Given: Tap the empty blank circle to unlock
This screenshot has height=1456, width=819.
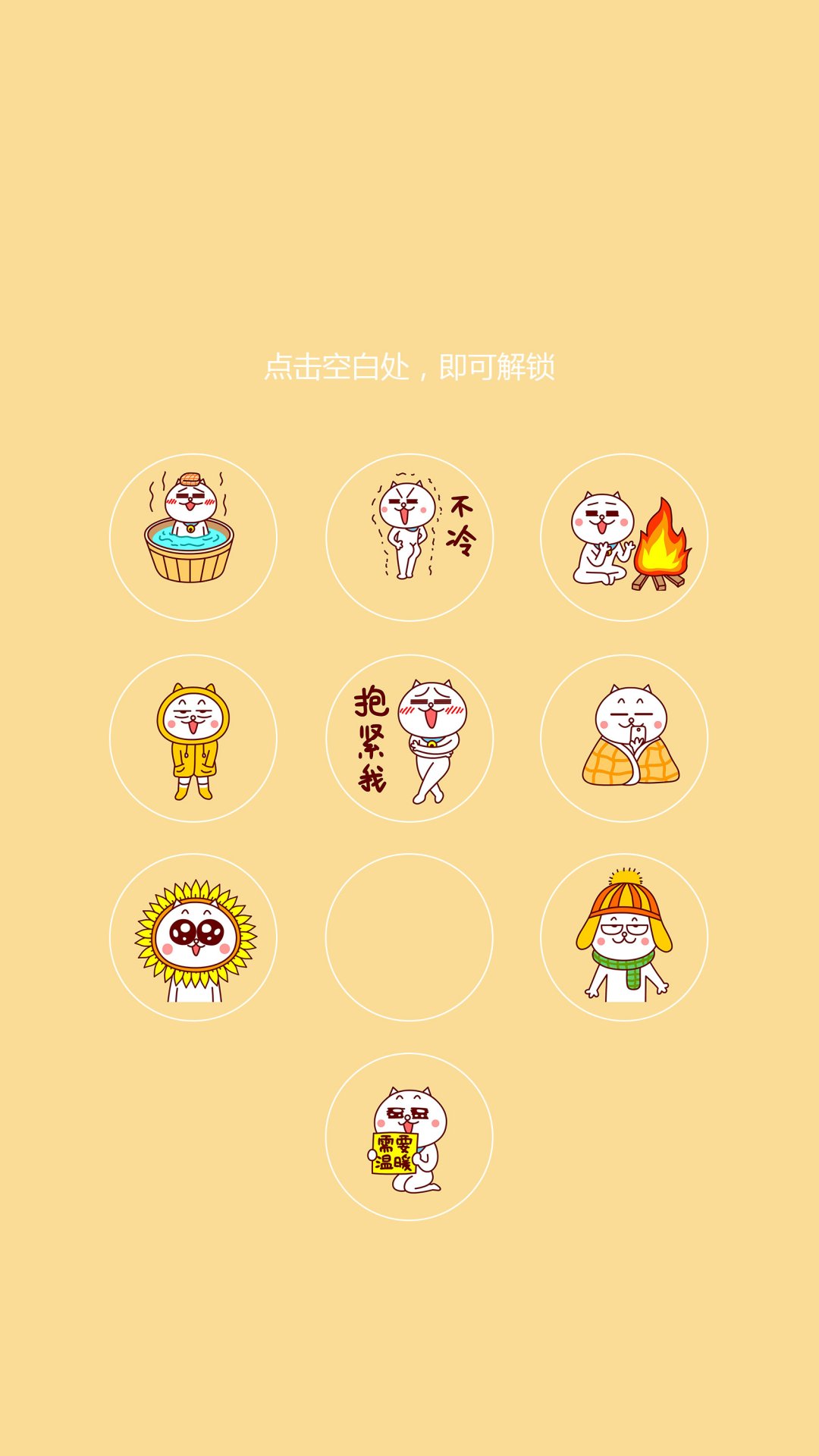Looking at the screenshot, I should pyautogui.click(x=409, y=937).
